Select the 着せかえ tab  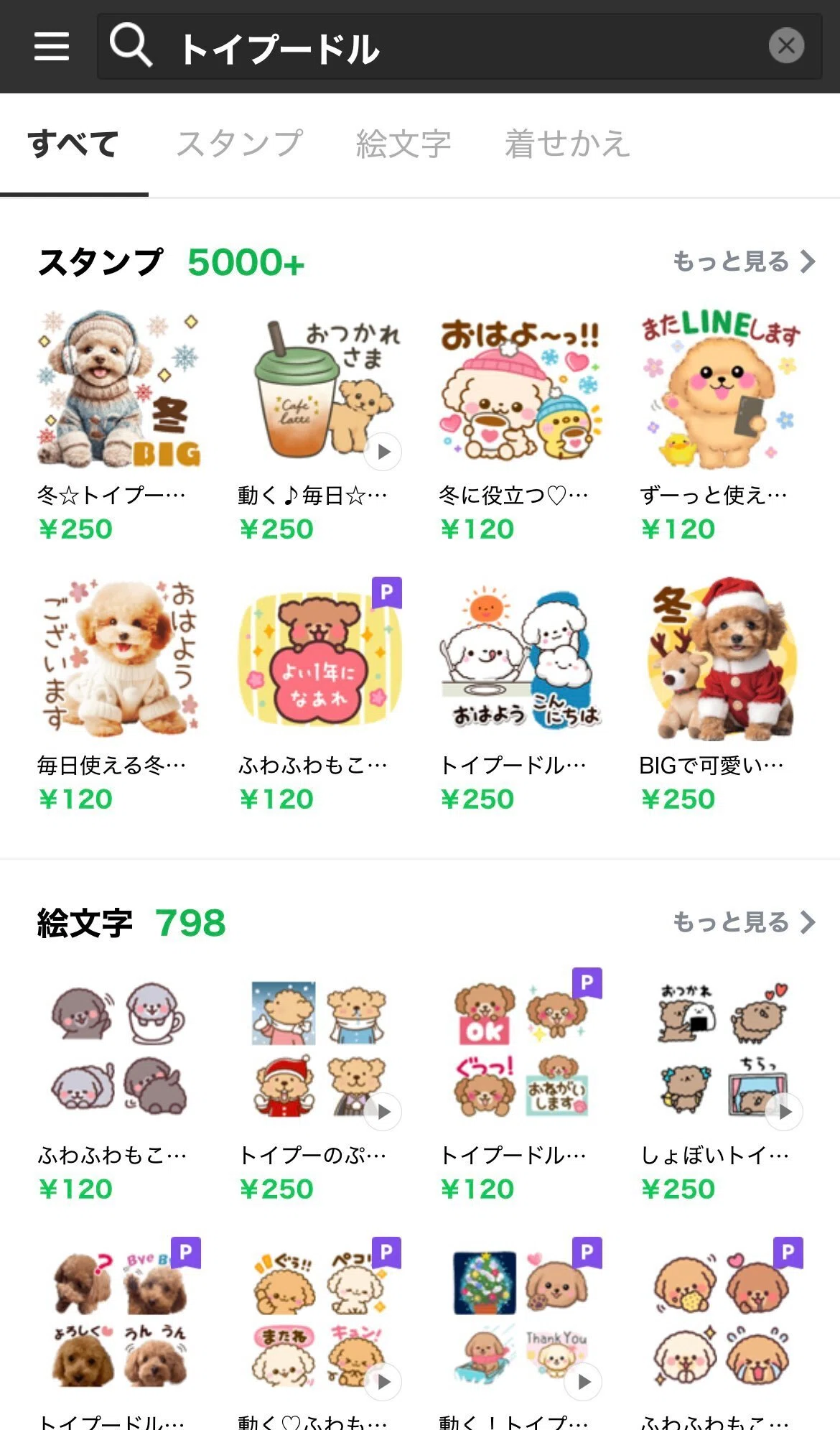coord(567,144)
